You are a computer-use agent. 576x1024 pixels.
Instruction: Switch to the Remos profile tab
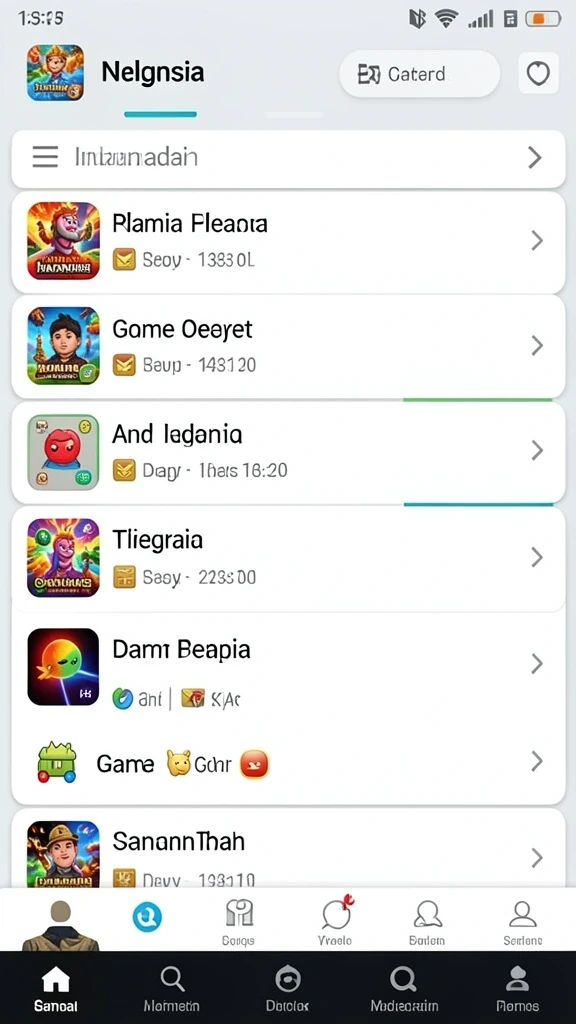click(x=518, y=988)
